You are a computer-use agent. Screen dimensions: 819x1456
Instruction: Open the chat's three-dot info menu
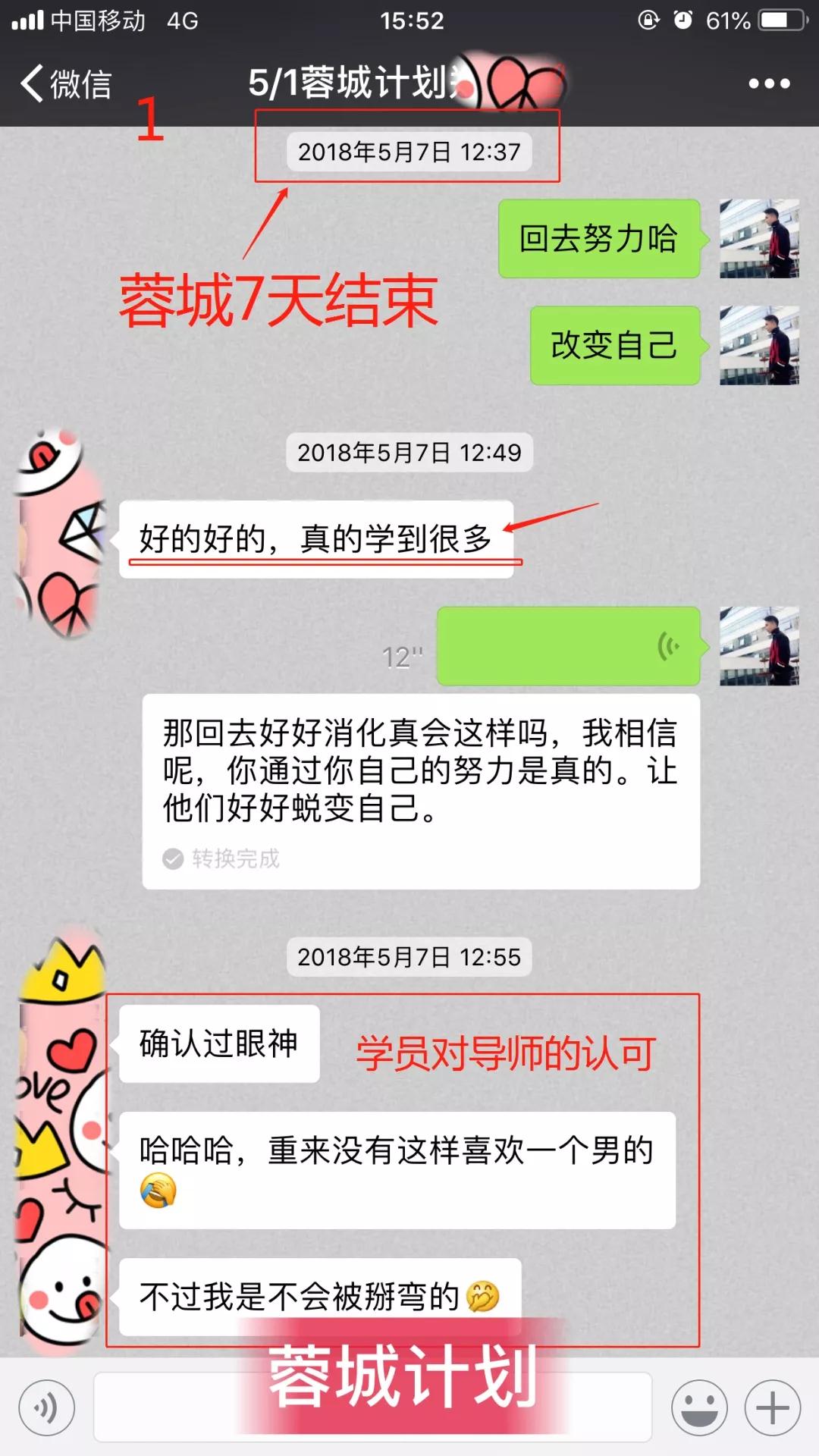point(769,83)
